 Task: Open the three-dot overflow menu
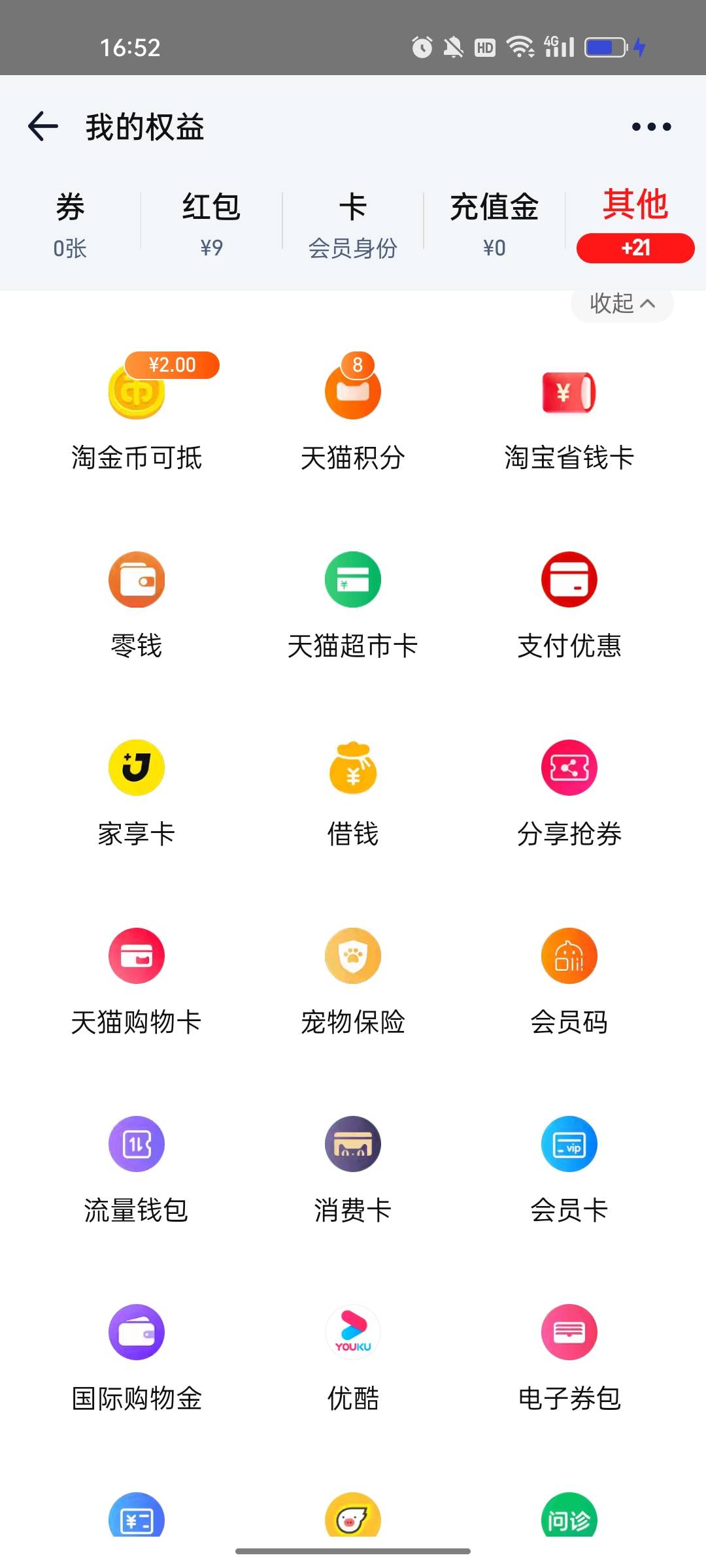[x=651, y=126]
